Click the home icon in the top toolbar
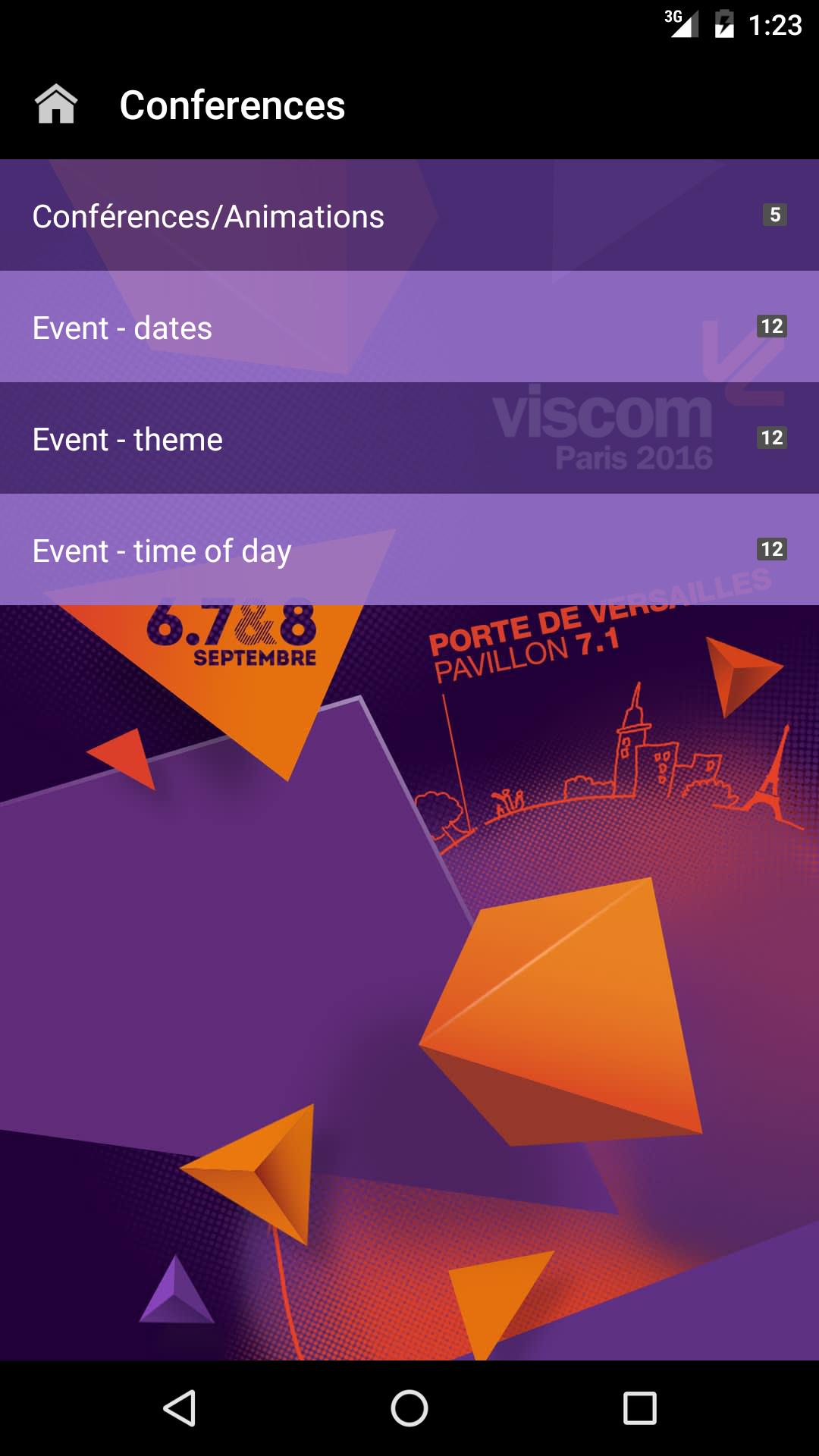The height and width of the screenshot is (1456, 819). (x=57, y=106)
